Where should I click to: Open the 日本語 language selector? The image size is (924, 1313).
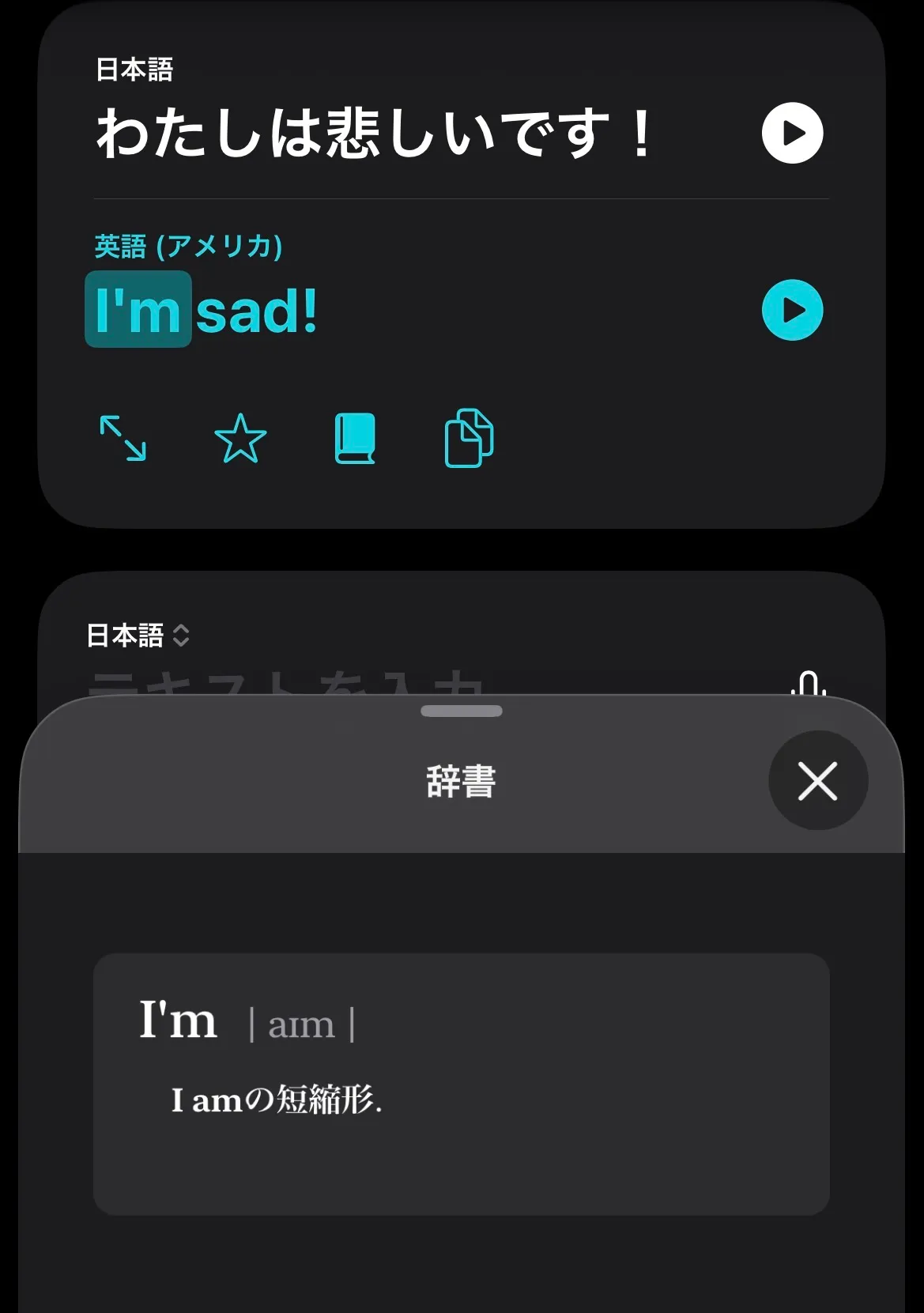tap(138, 635)
